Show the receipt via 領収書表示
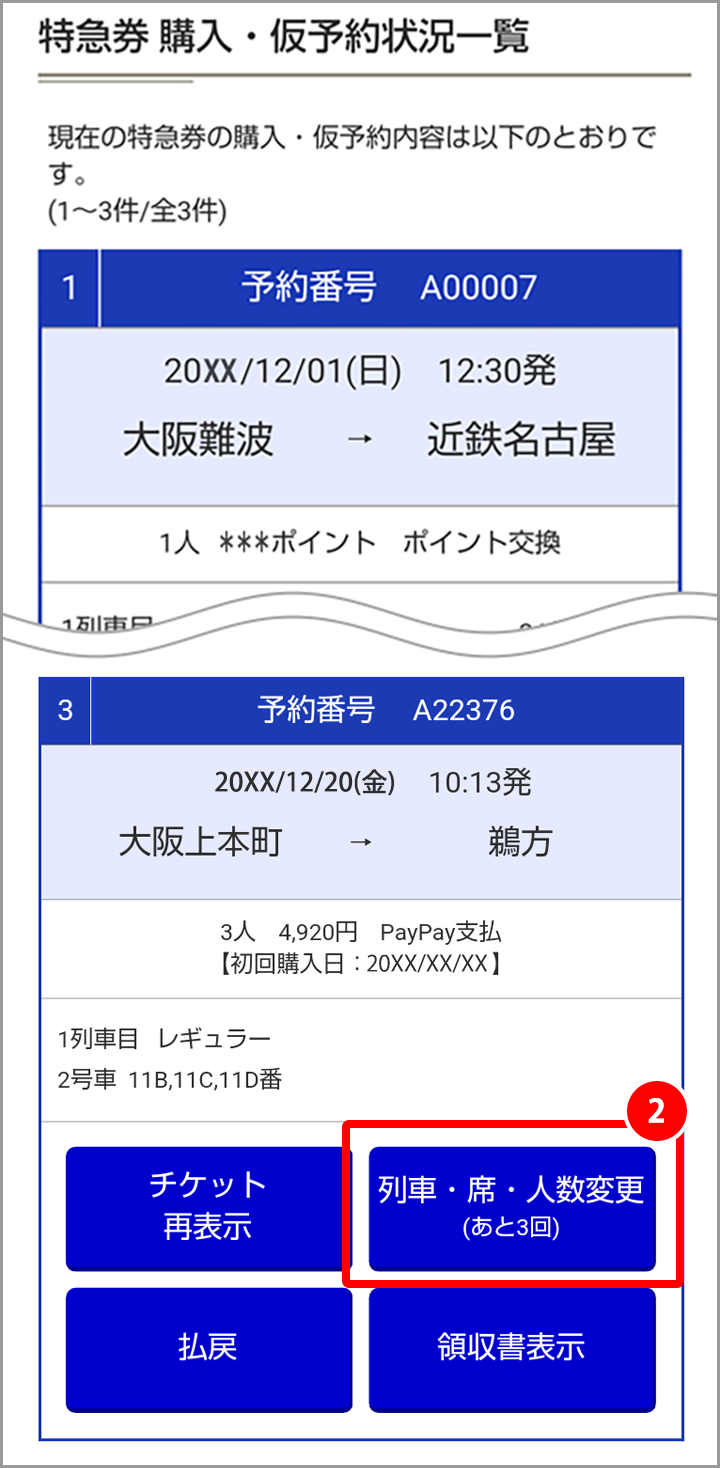720x1468 pixels. pos(512,1349)
